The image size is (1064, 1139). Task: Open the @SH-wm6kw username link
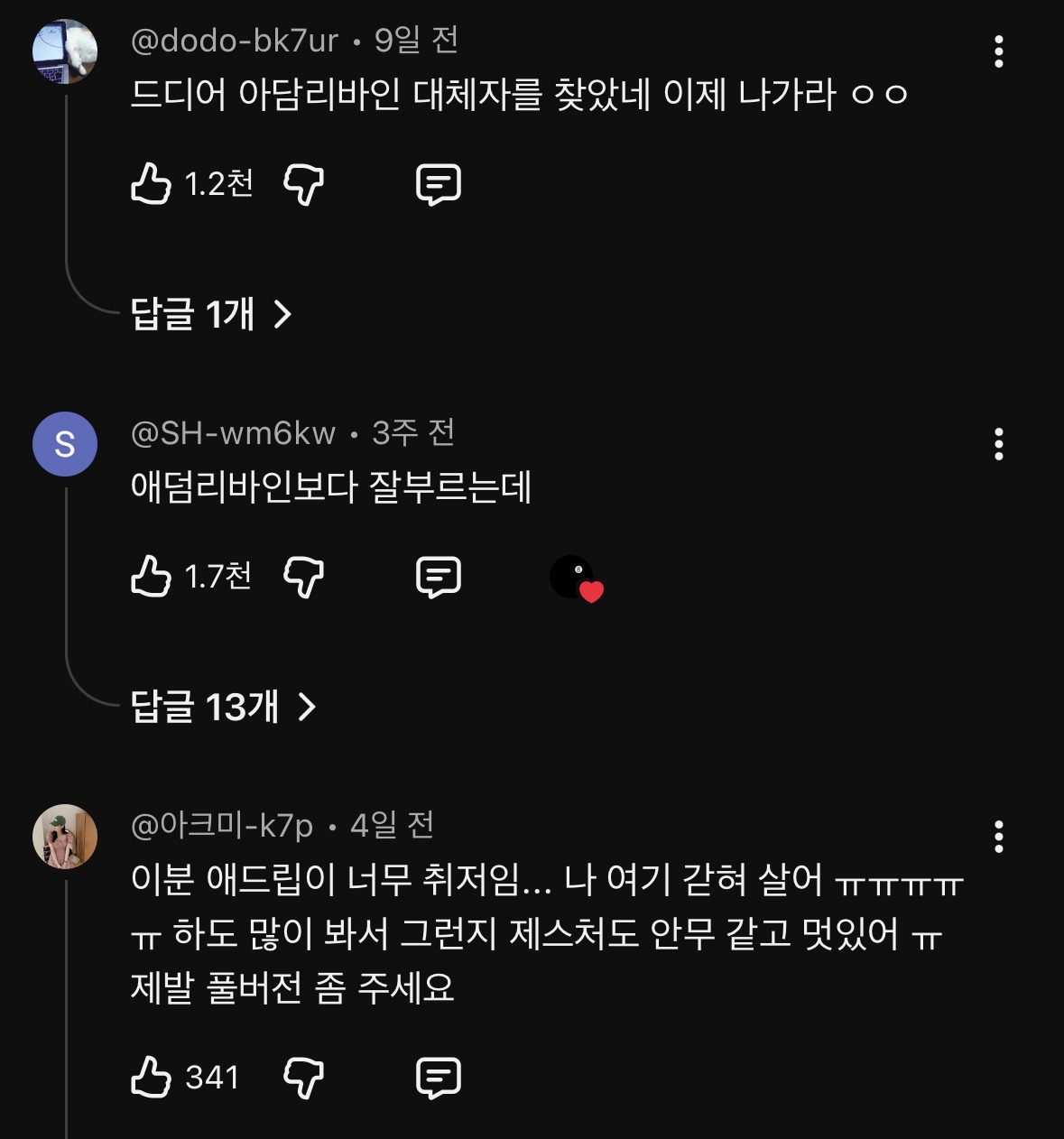coord(233,433)
